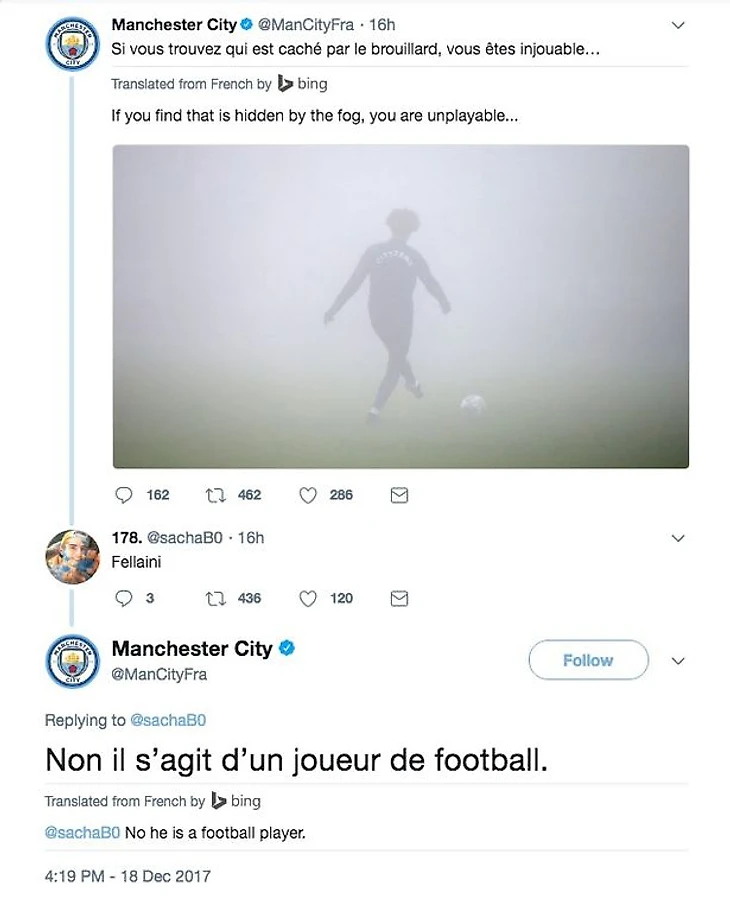
Task: Open options chevron on sachaB0's Fellaini tweet
Action: click(677, 538)
